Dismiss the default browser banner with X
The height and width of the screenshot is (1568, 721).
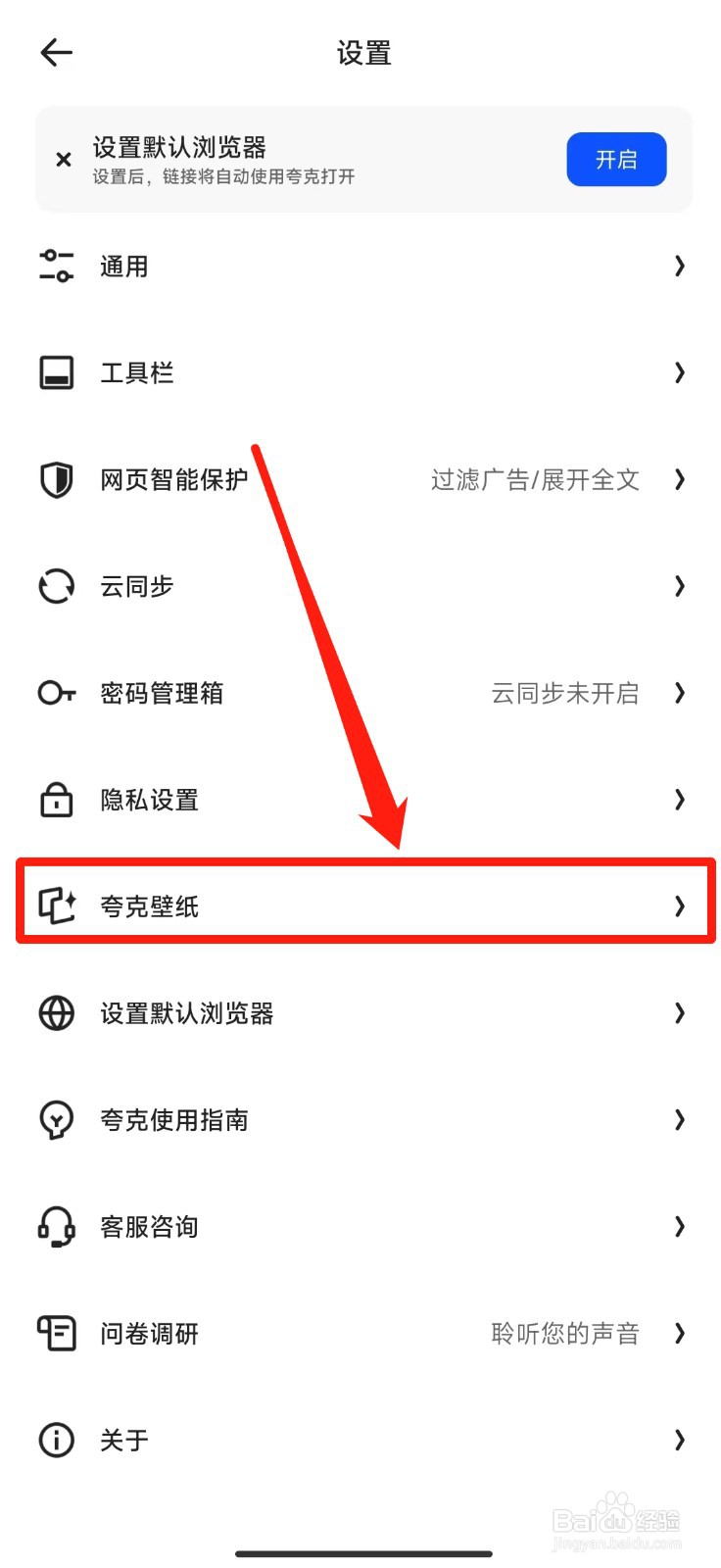62,159
